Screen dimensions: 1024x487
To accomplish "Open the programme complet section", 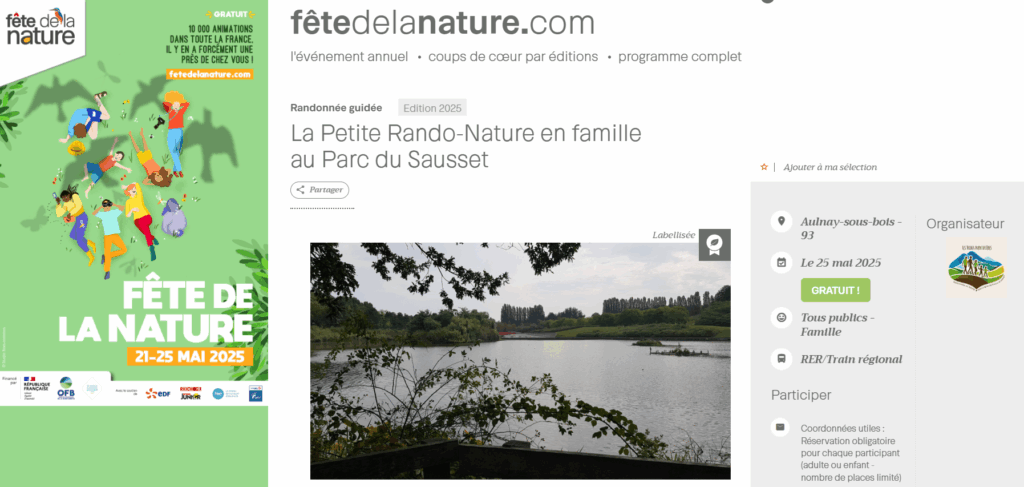I will (680, 57).
